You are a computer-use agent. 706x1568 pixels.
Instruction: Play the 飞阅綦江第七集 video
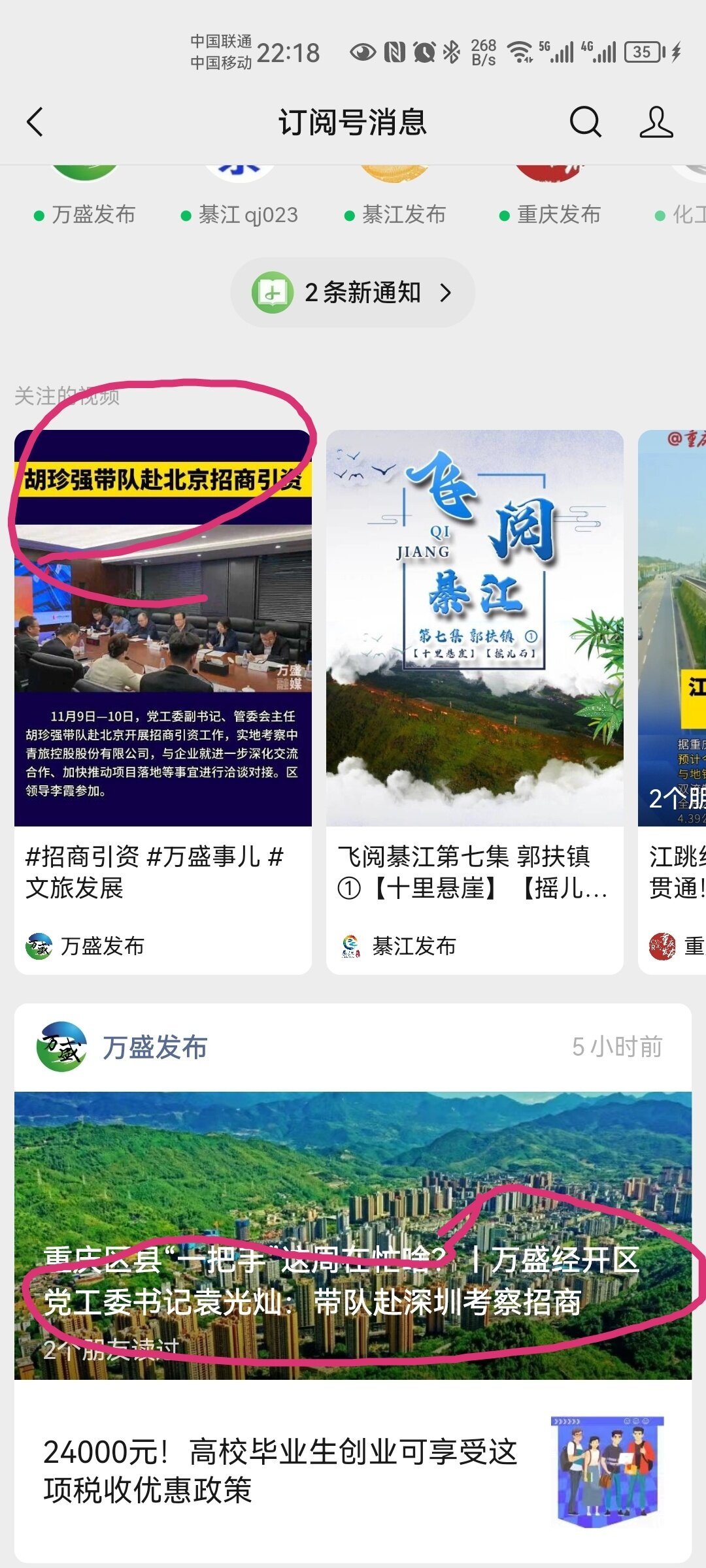[x=475, y=627]
